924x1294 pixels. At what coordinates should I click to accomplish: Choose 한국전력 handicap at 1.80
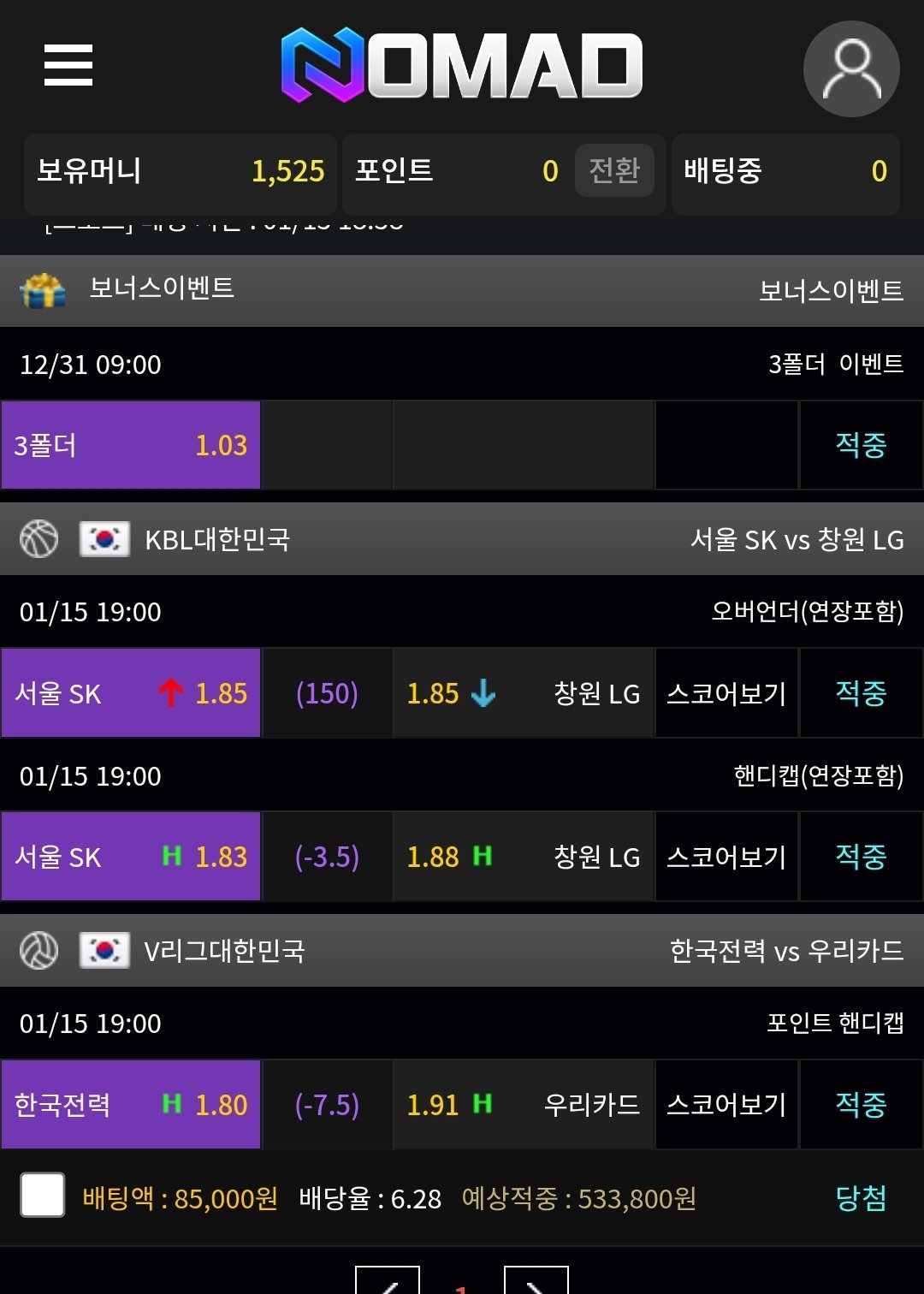click(x=131, y=1105)
